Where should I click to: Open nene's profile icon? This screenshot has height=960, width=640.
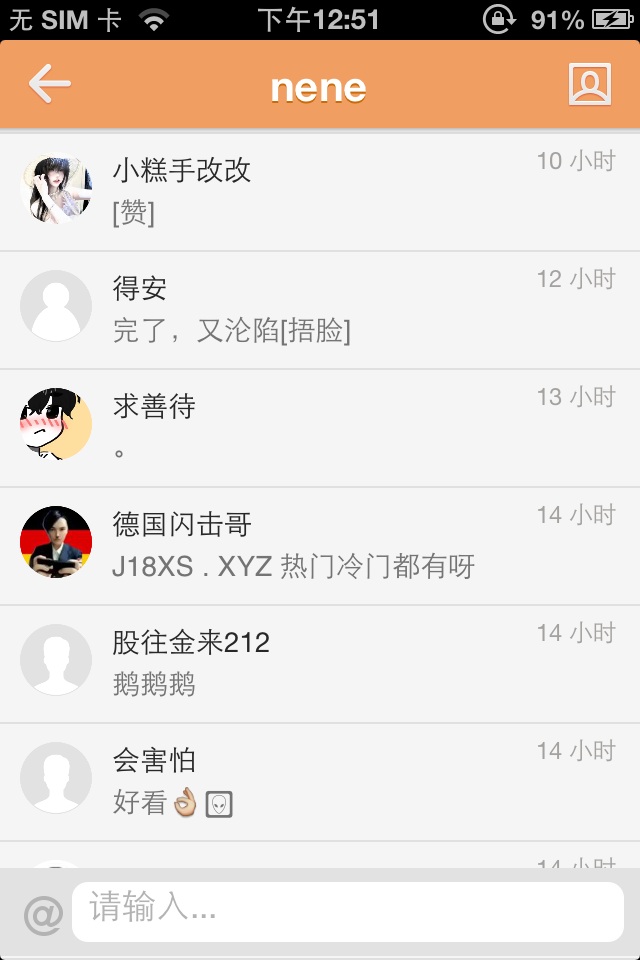(x=590, y=84)
